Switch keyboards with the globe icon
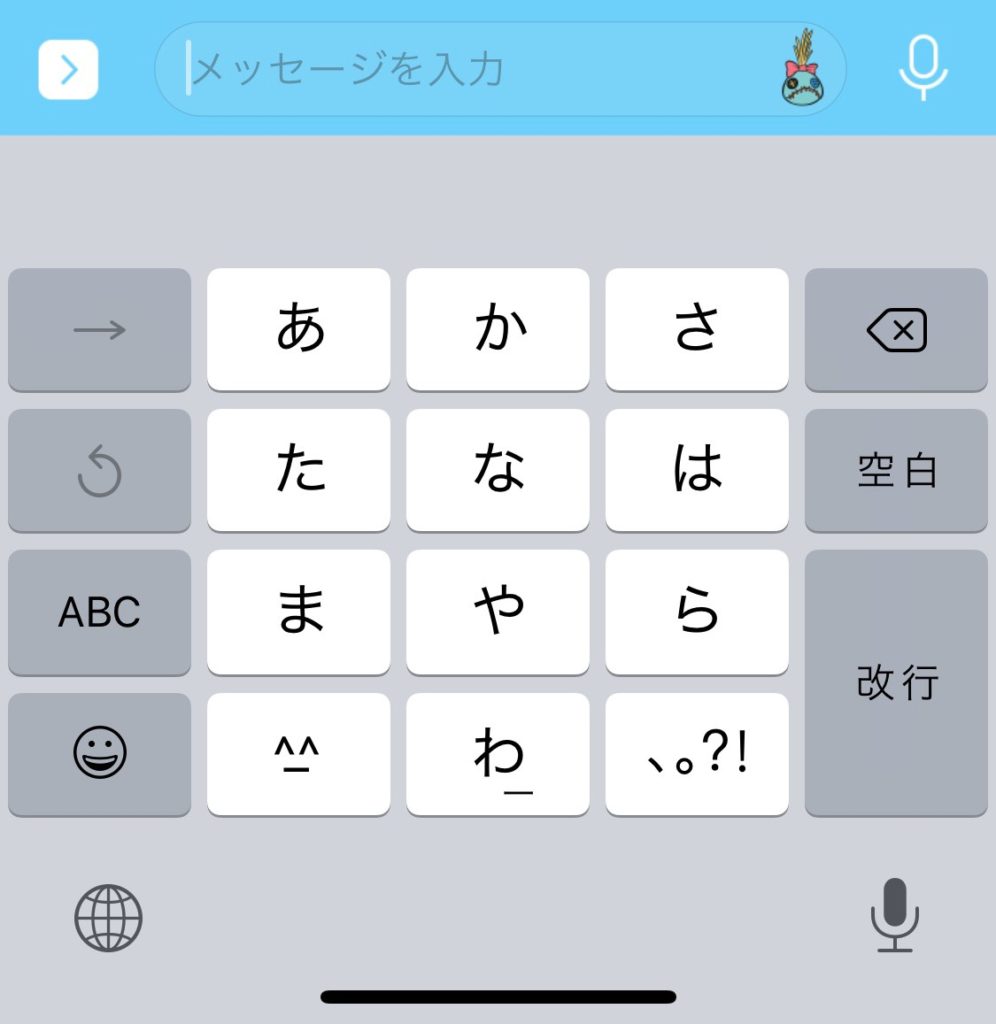 [x=108, y=917]
